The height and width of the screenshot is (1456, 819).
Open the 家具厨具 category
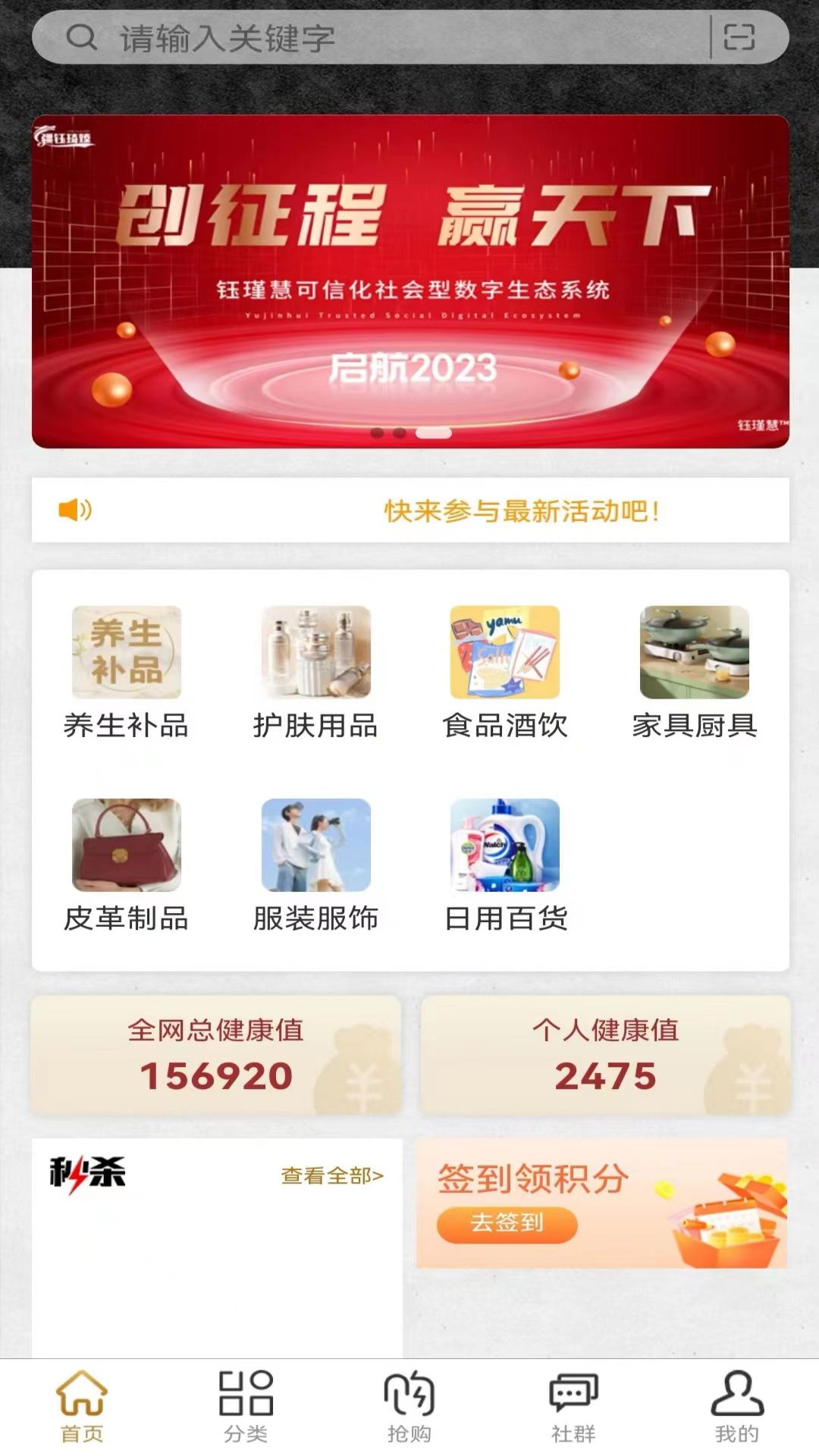695,671
